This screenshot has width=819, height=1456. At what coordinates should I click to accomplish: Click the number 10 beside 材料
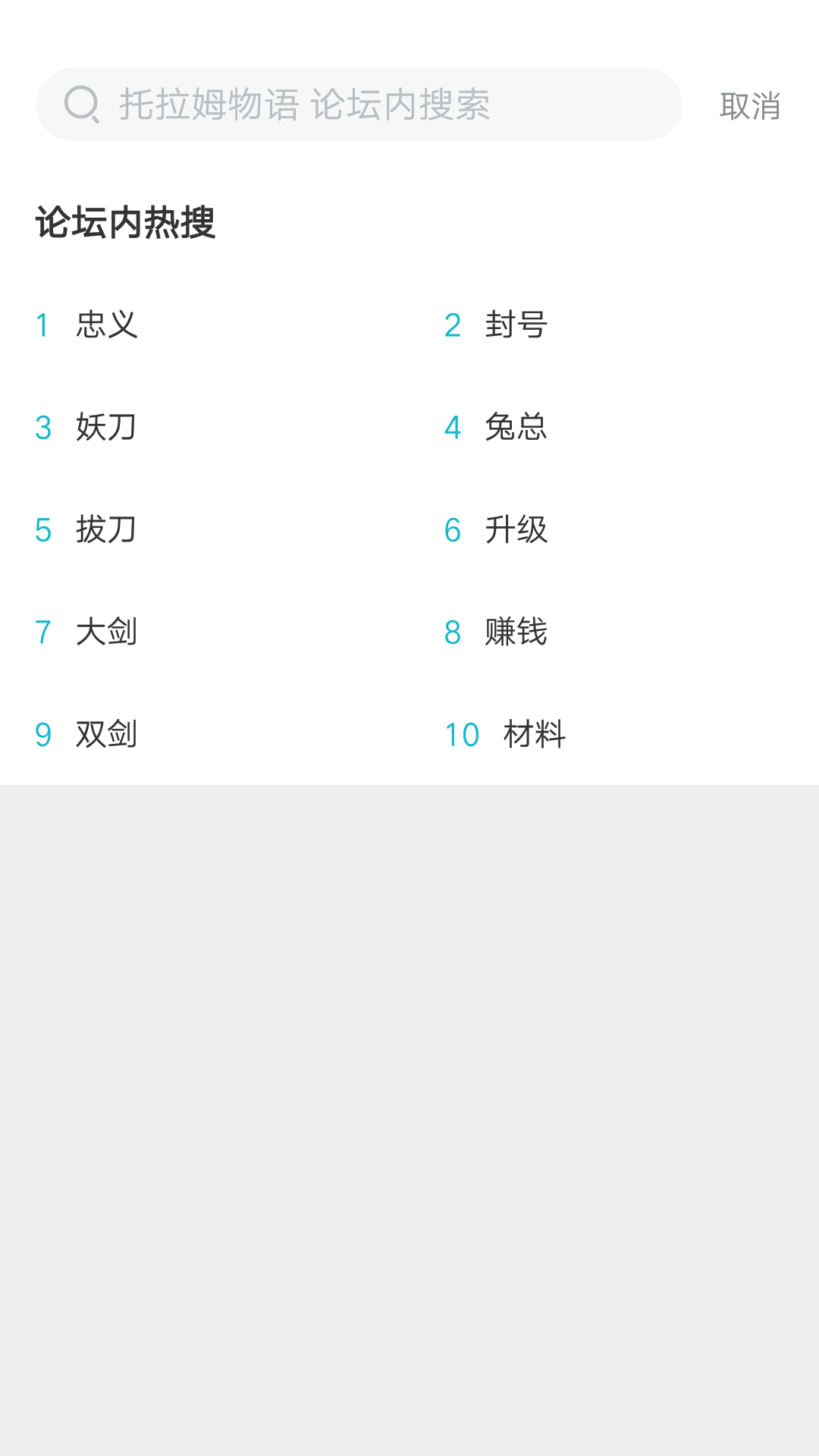(462, 735)
